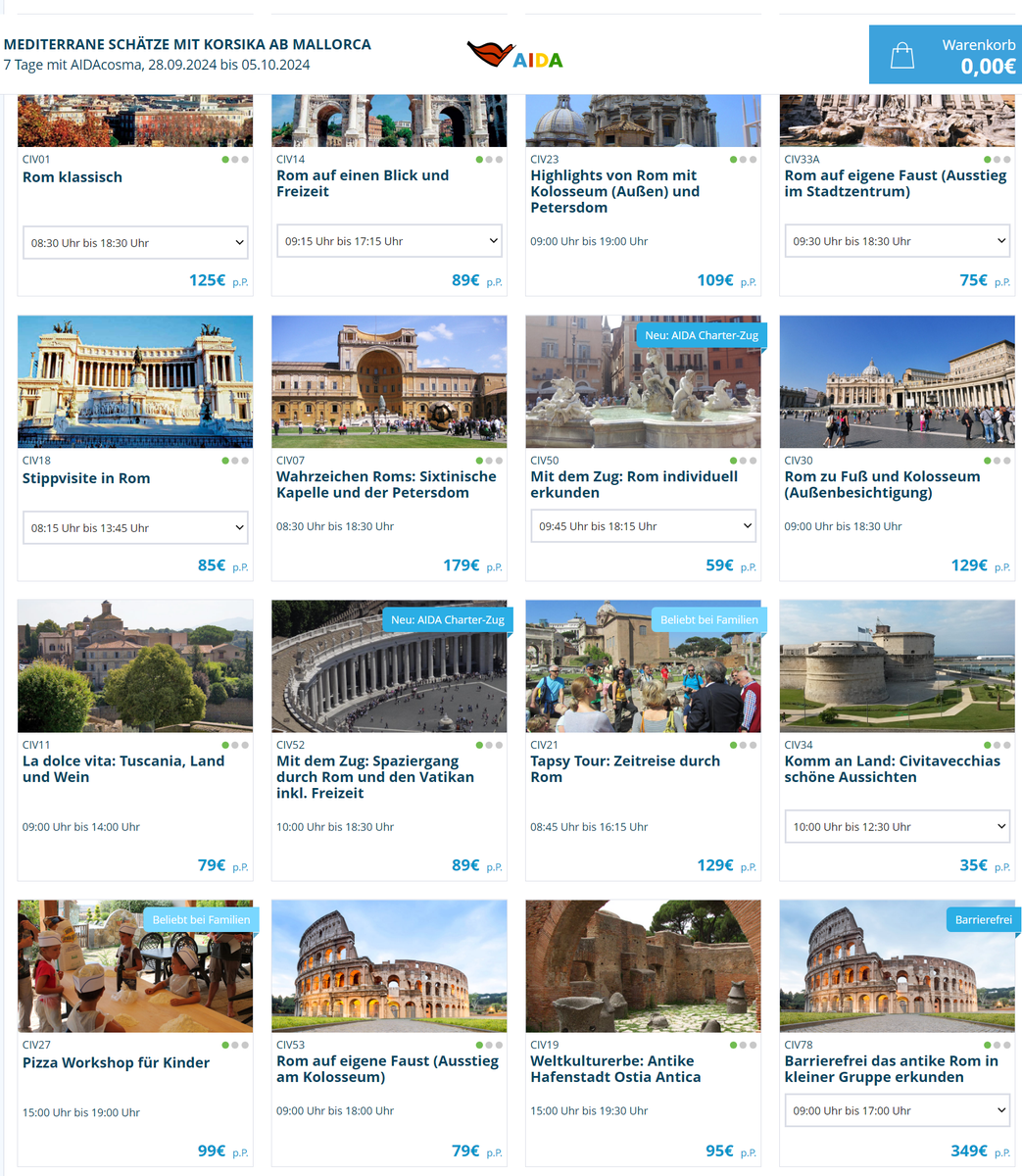Open Tapsy Tour: Zeitreise durch Rom
This screenshot has width=1022, height=1176.
625,769
